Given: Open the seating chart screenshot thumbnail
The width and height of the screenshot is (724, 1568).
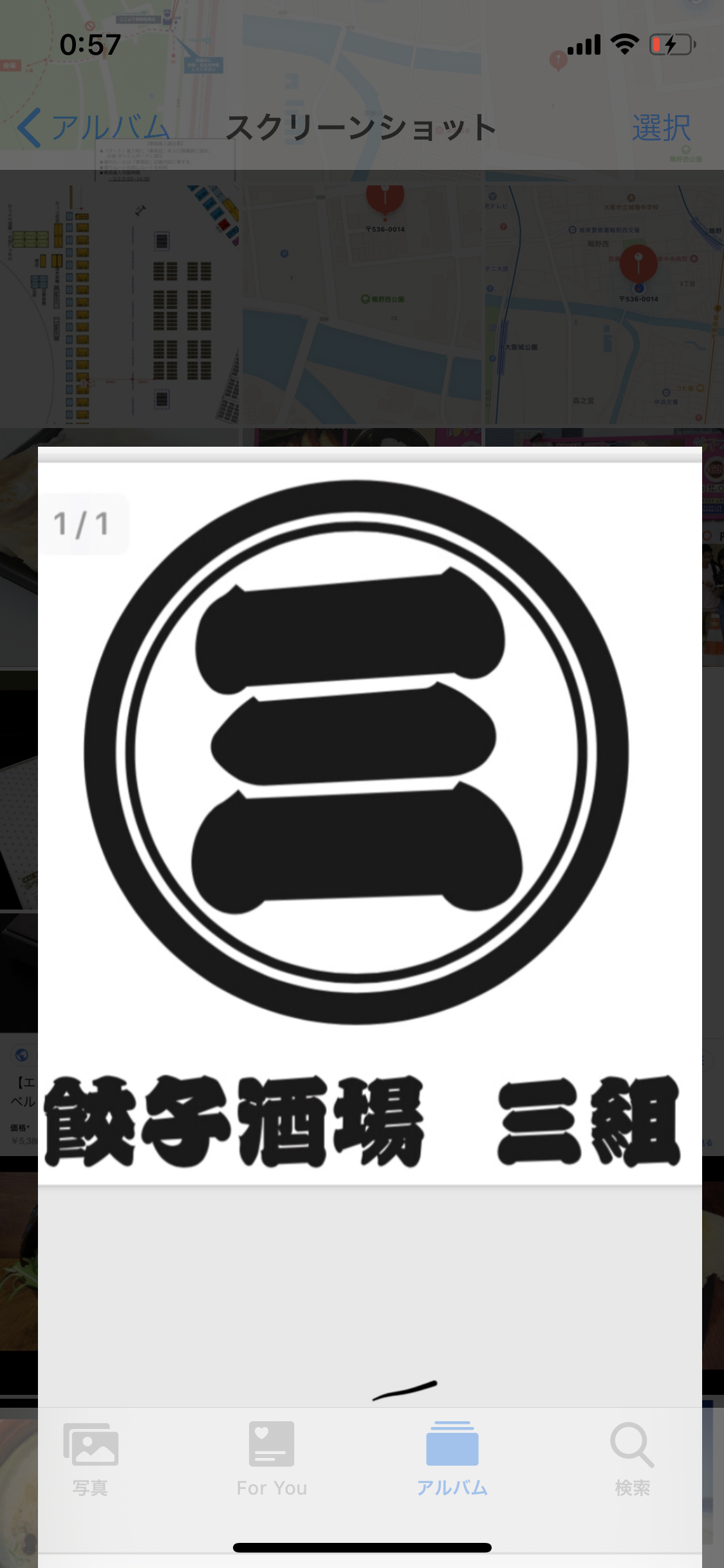Looking at the screenshot, I should 120,305.
